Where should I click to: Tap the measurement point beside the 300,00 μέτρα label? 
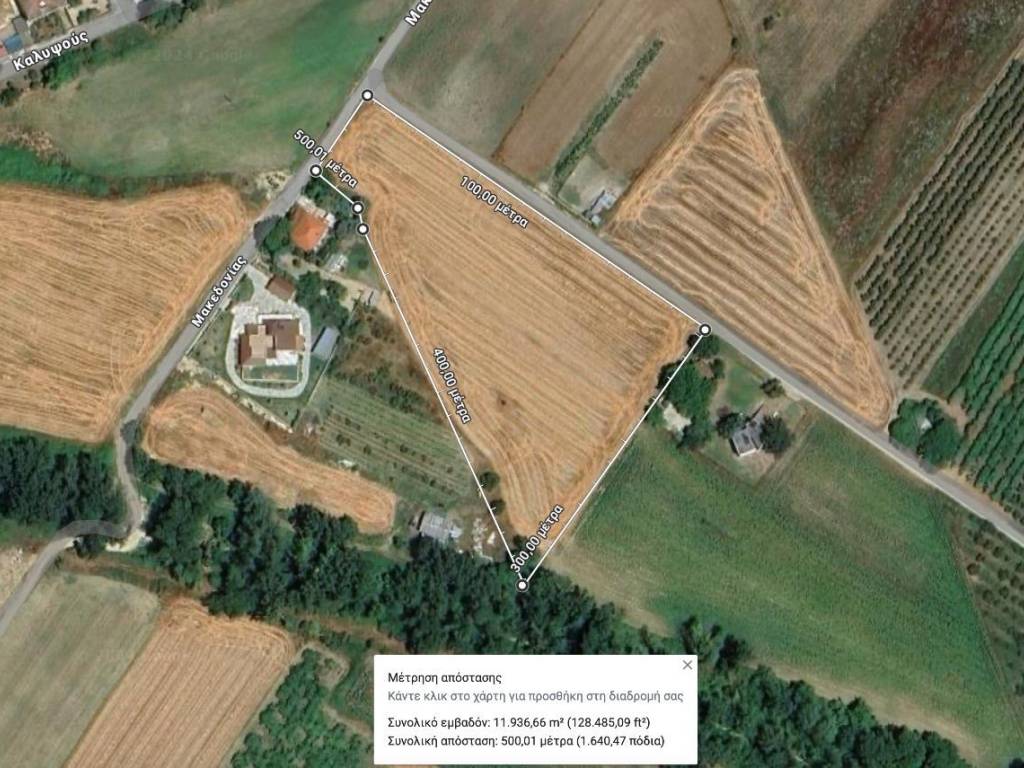click(522, 585)
